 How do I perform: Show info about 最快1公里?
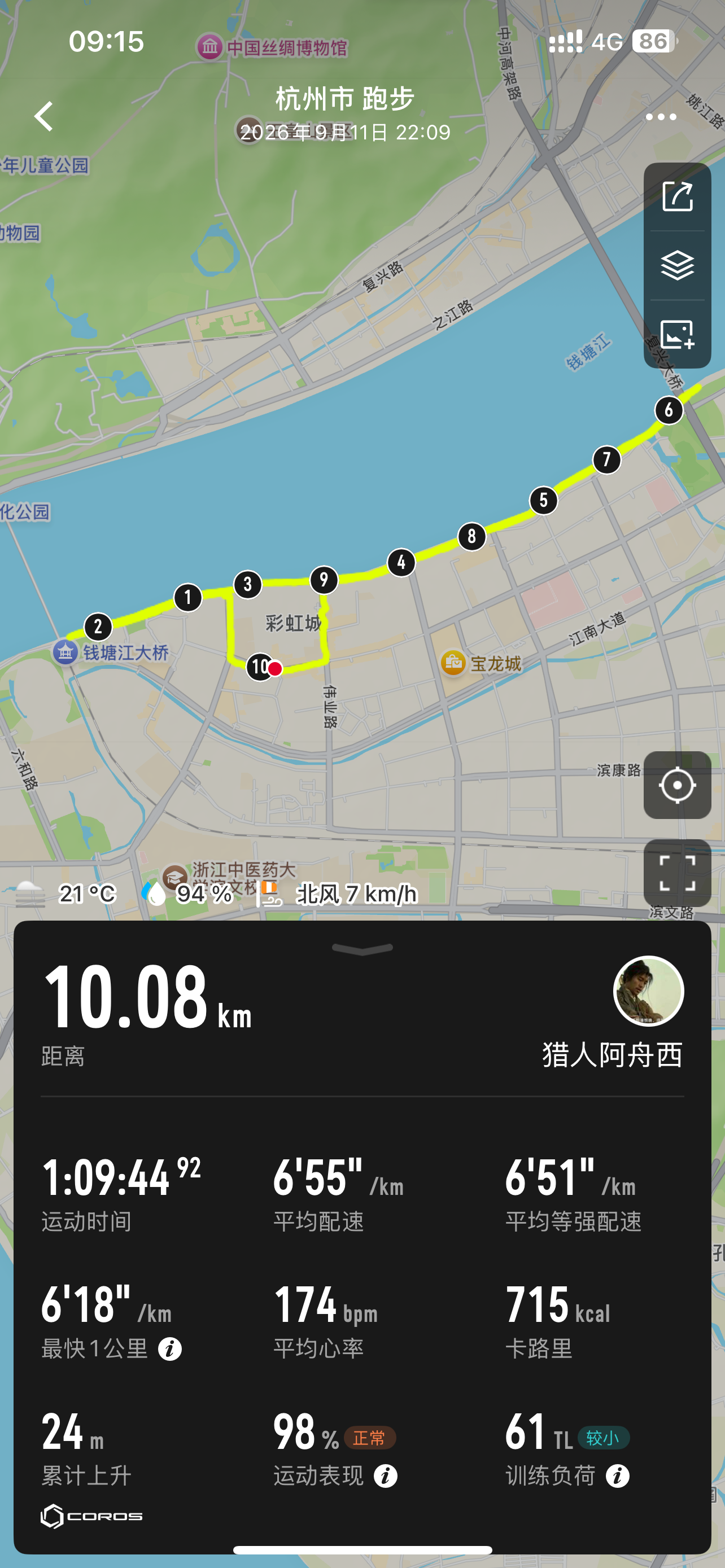(170, 1349)
